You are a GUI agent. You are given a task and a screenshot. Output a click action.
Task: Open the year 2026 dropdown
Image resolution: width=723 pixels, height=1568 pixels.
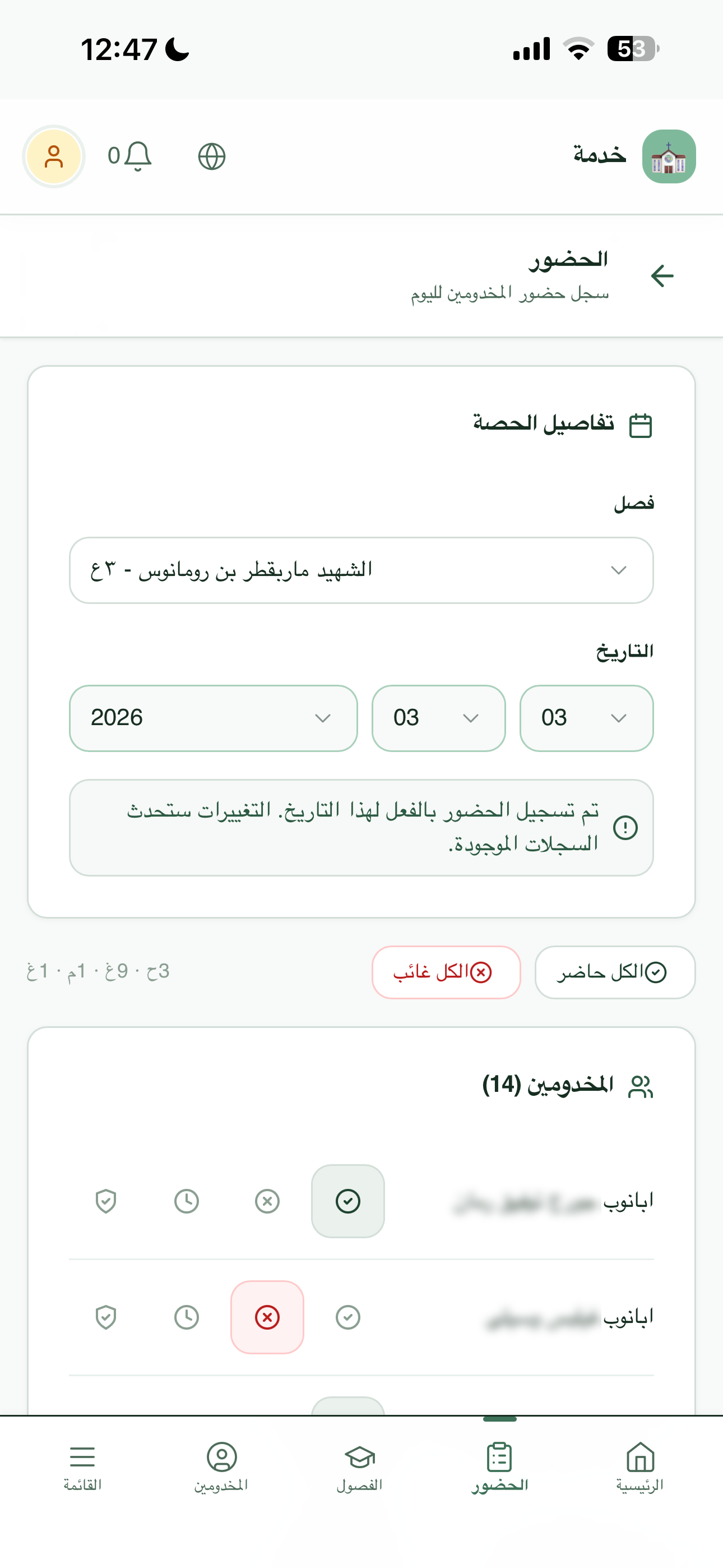tap(213, 718)
